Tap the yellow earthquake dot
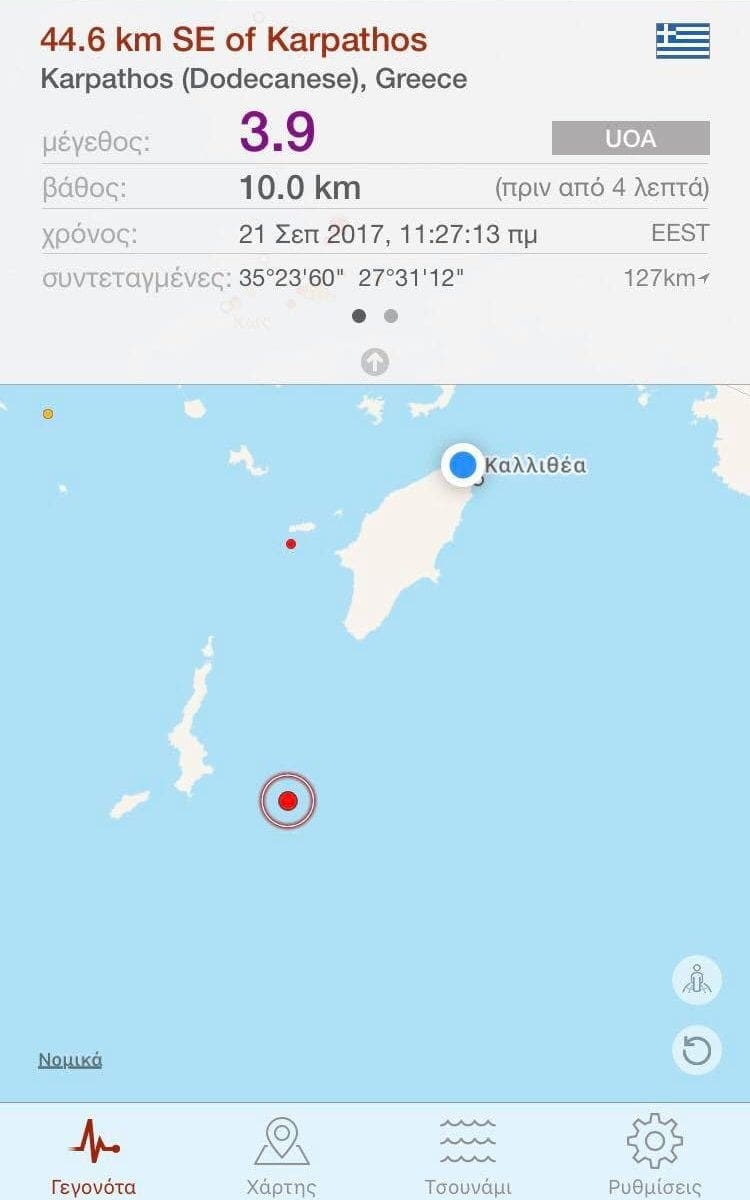This screenshot has height=1200, width=750. (48, 414)
